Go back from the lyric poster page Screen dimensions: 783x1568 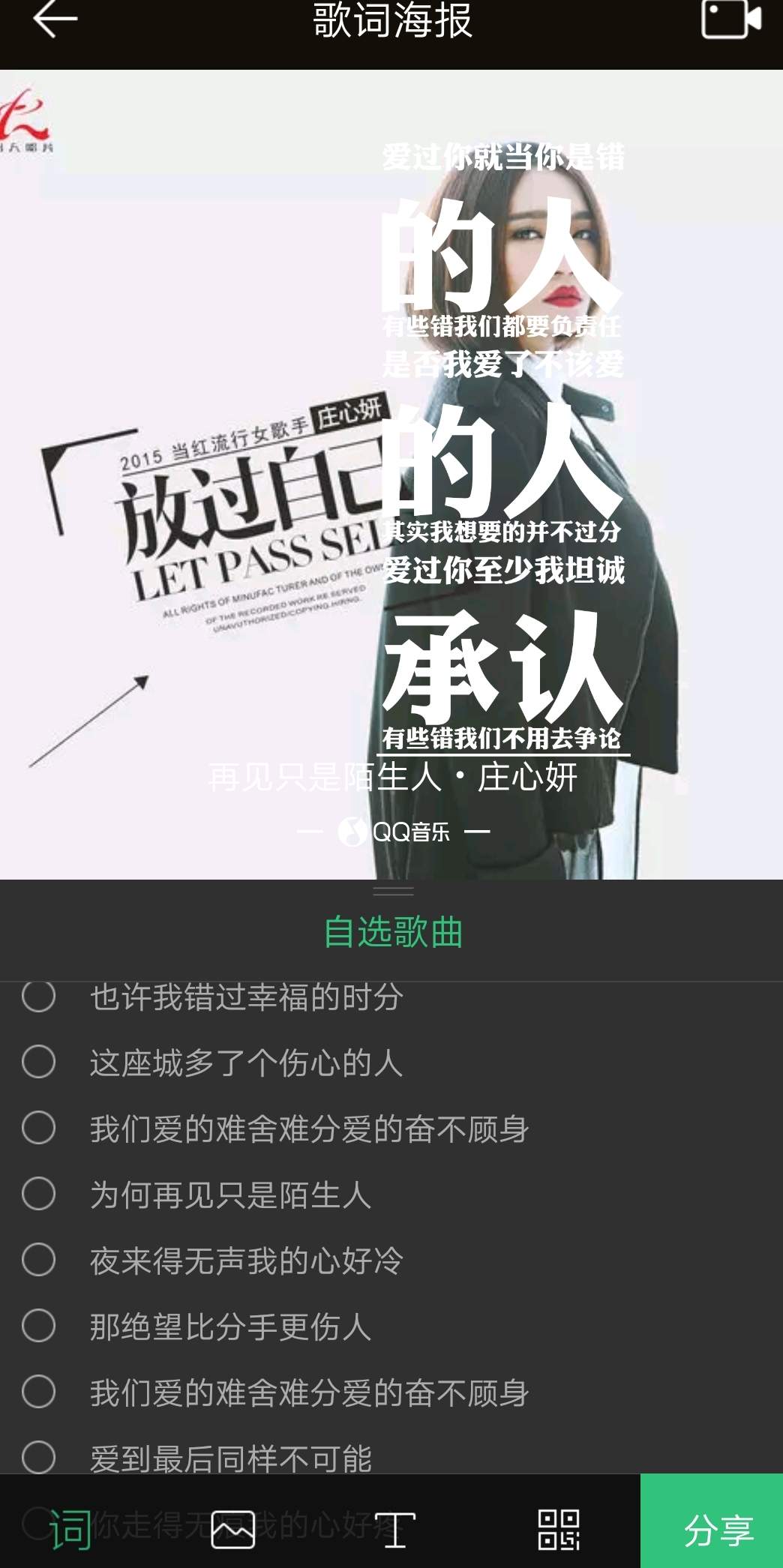(x=55, y=19)
